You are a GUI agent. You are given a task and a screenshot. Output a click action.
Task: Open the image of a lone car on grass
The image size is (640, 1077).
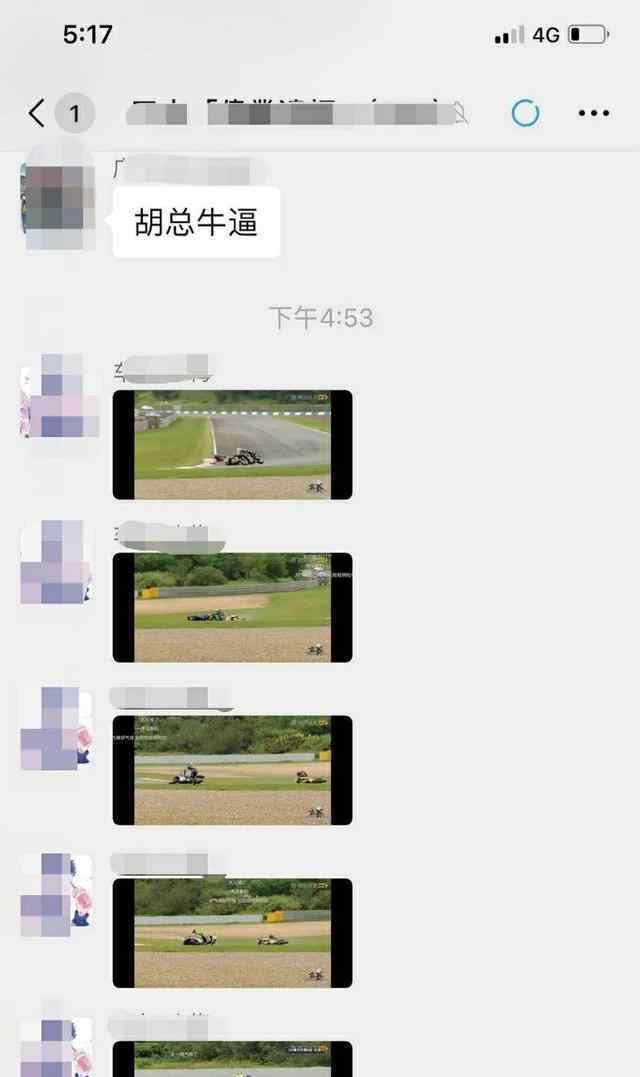click(x=232, y=607)
